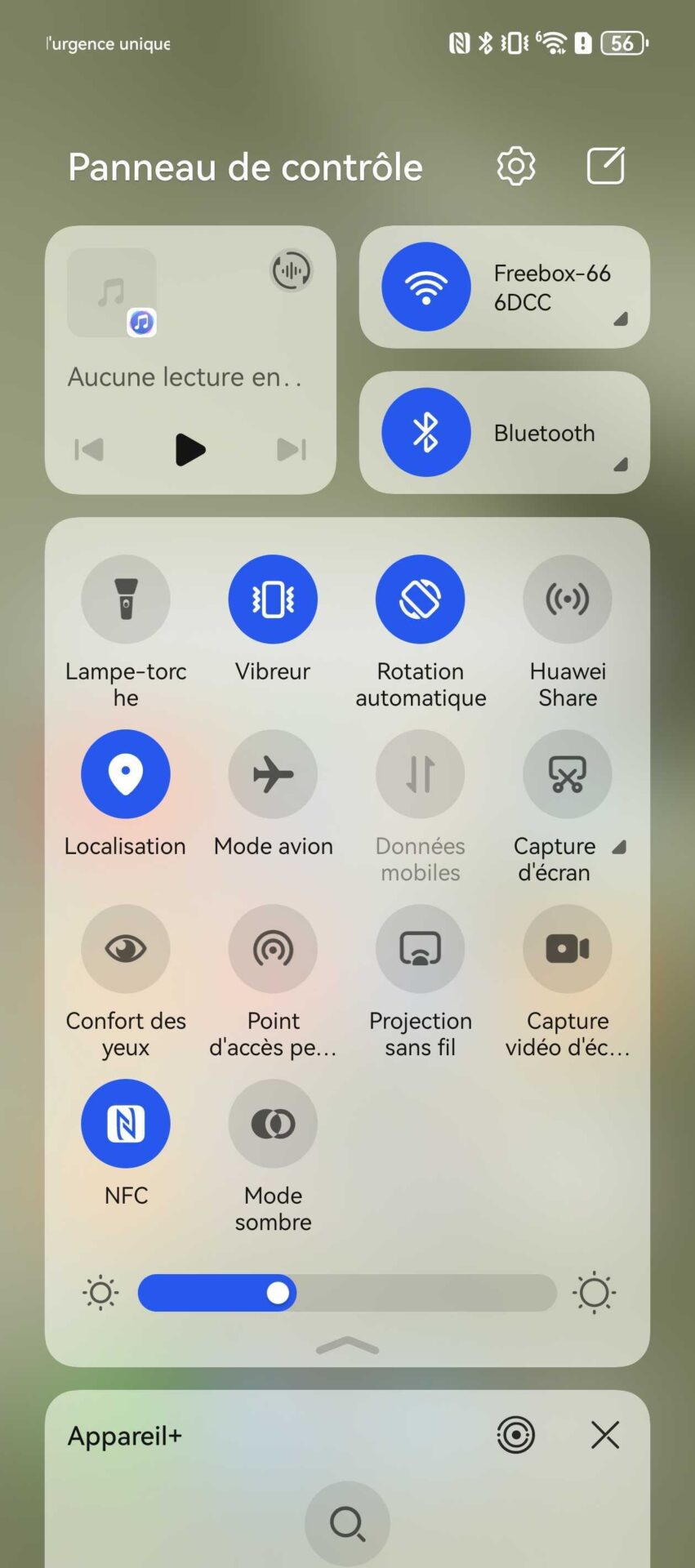Toggle the Vibreur mode

click(273, 599)
